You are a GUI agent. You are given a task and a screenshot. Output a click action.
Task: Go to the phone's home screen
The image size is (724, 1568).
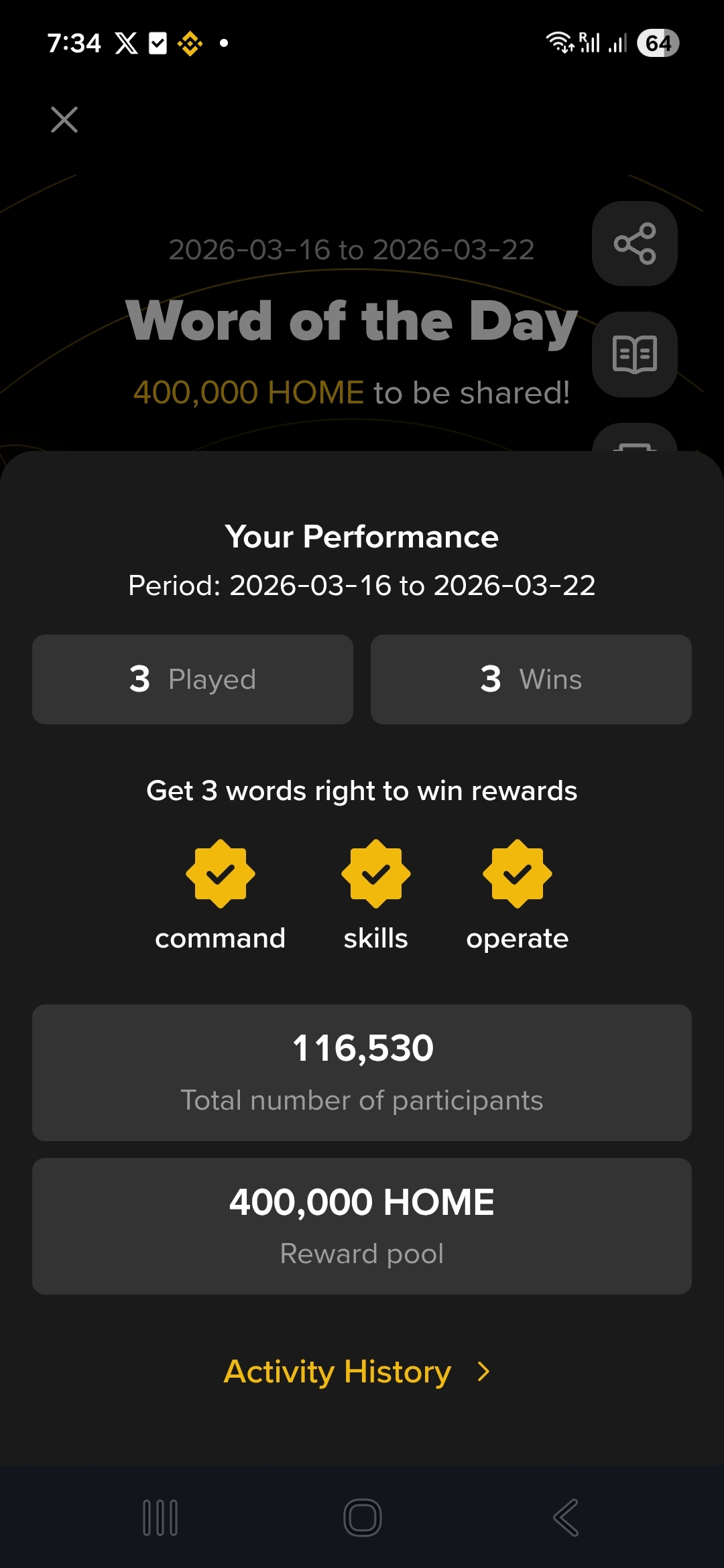pyautogui.click(x=363, y=1518)
